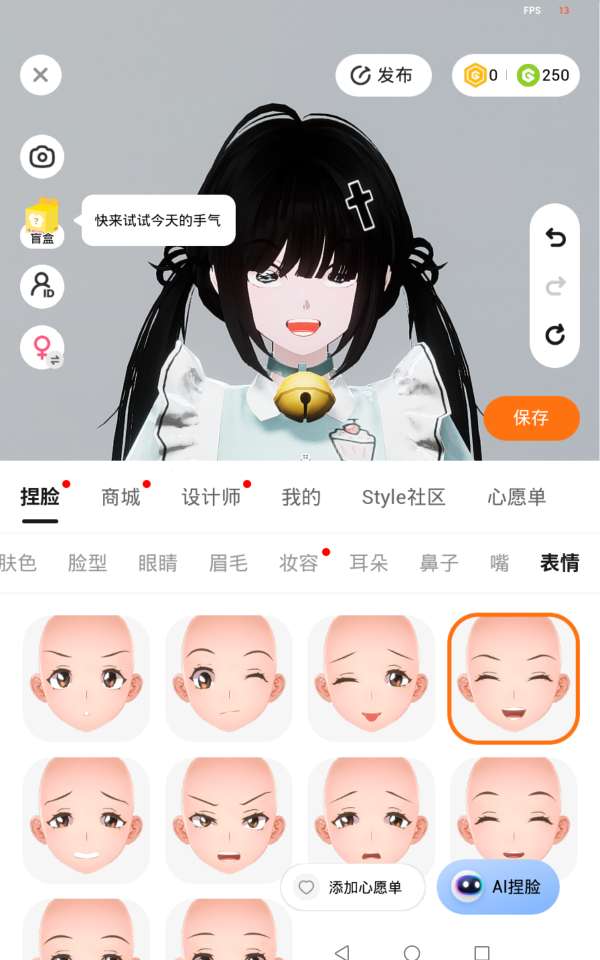
Task: Go to the Style社区 tab
Action: tap(403, 497)
